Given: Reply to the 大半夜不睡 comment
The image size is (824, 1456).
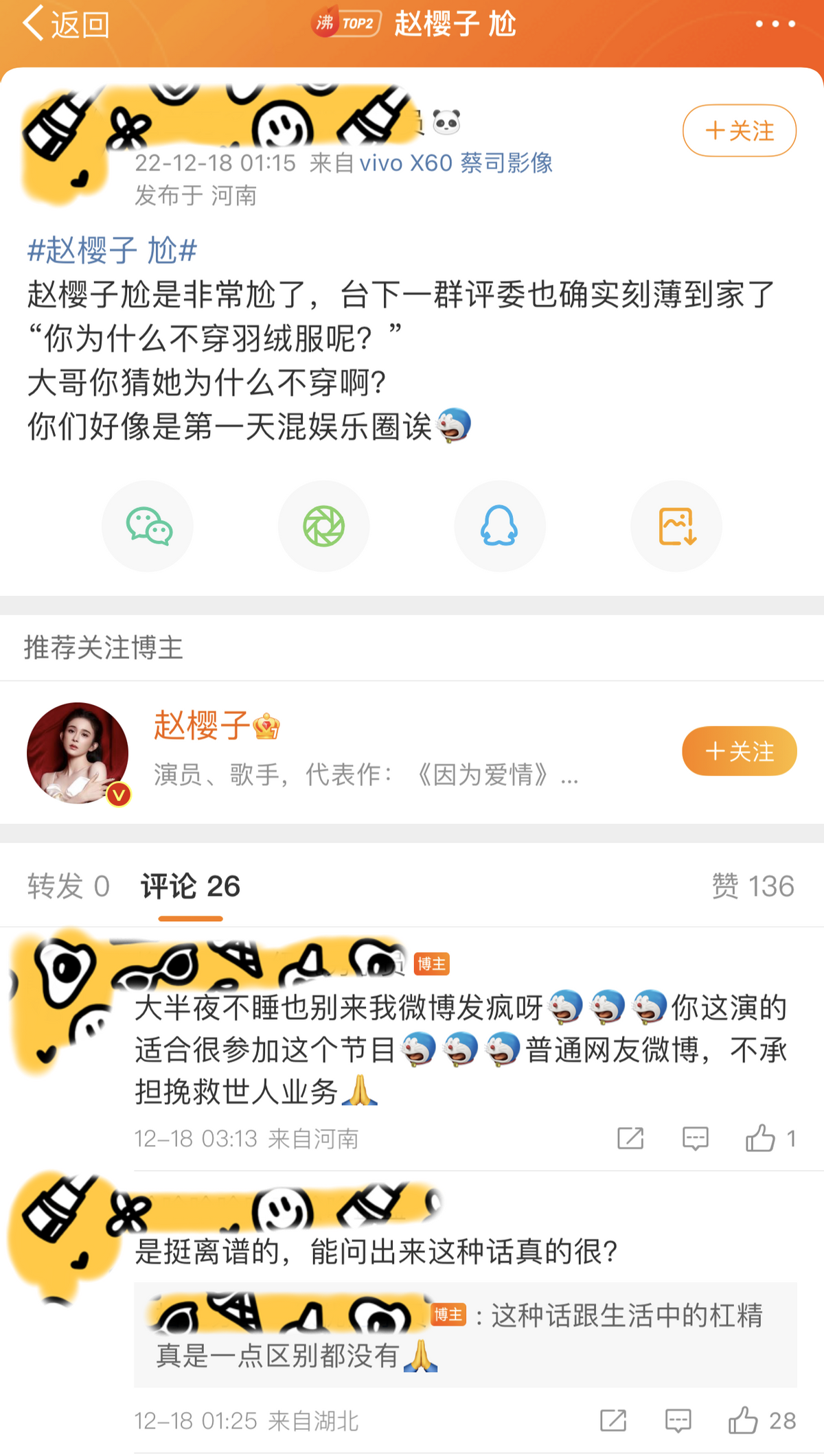Looking at the screenshot, I should (695, 1139).
